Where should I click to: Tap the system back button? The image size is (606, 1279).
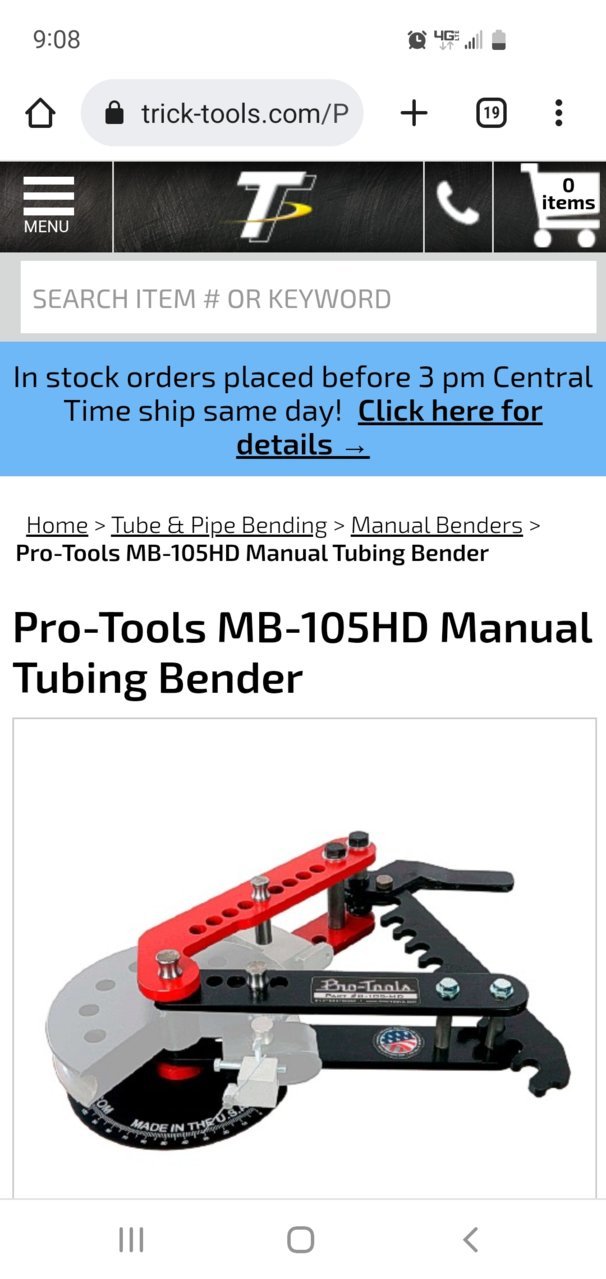point(471,1240)
